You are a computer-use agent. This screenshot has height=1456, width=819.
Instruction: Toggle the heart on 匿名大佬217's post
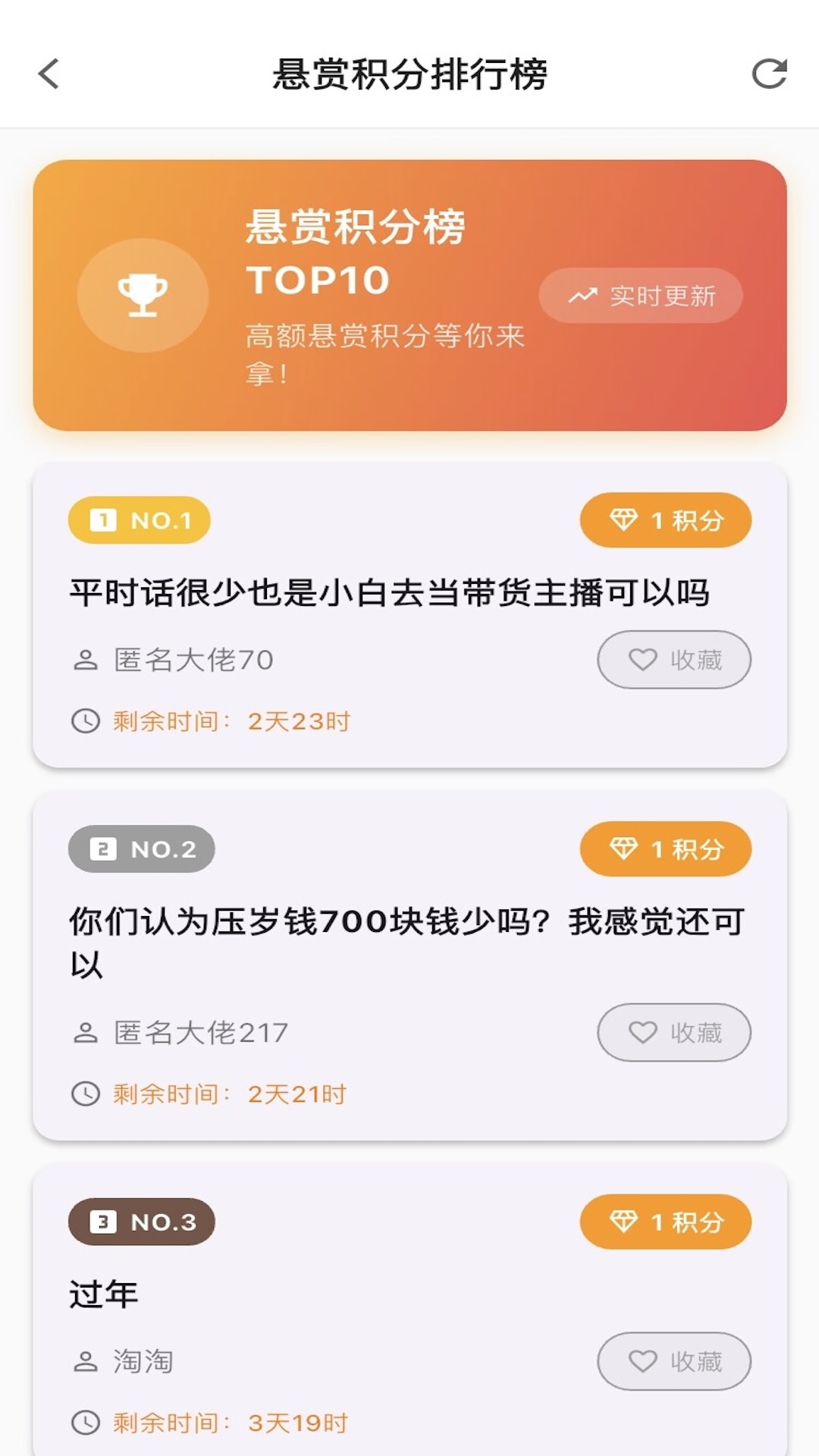675,1031
